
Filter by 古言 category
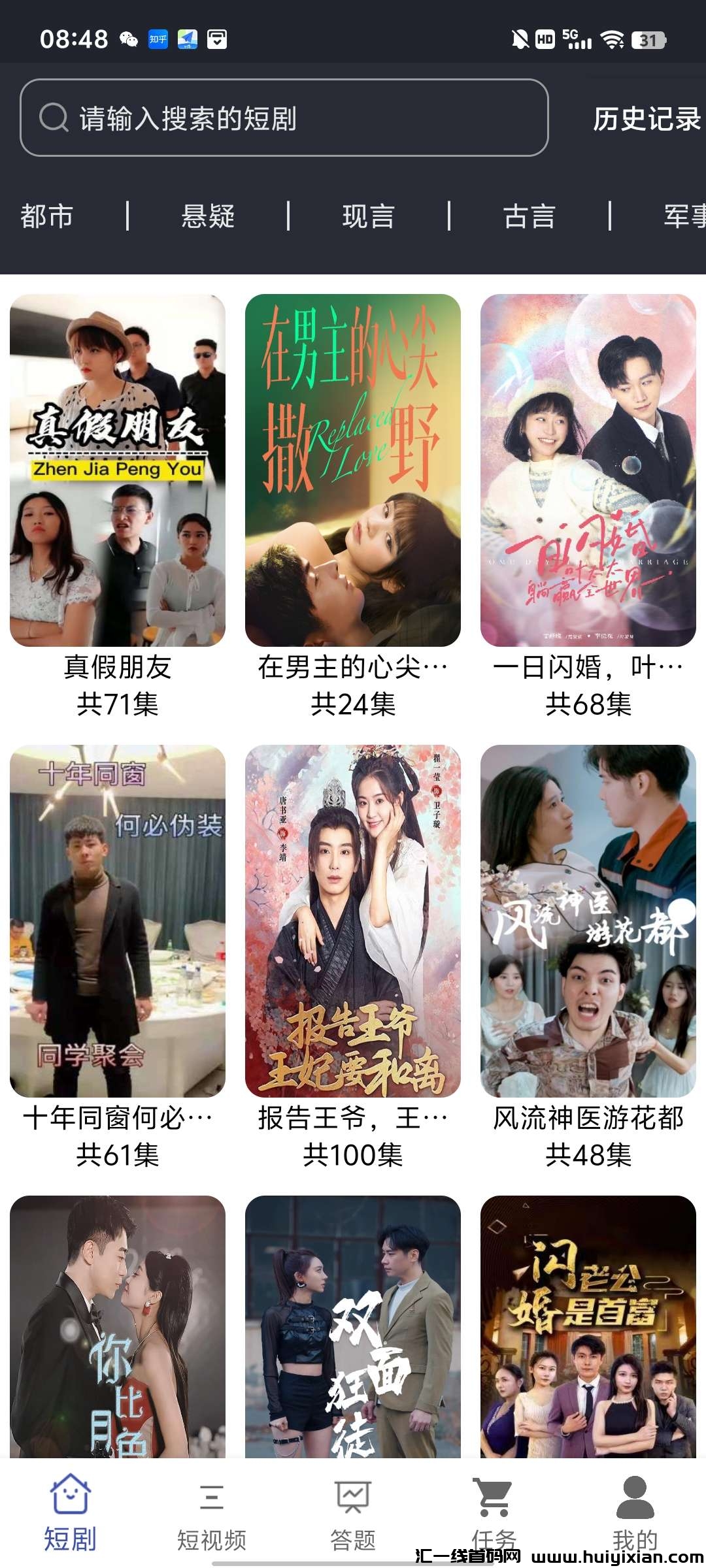pyautogui.click(x=529, y=216)
